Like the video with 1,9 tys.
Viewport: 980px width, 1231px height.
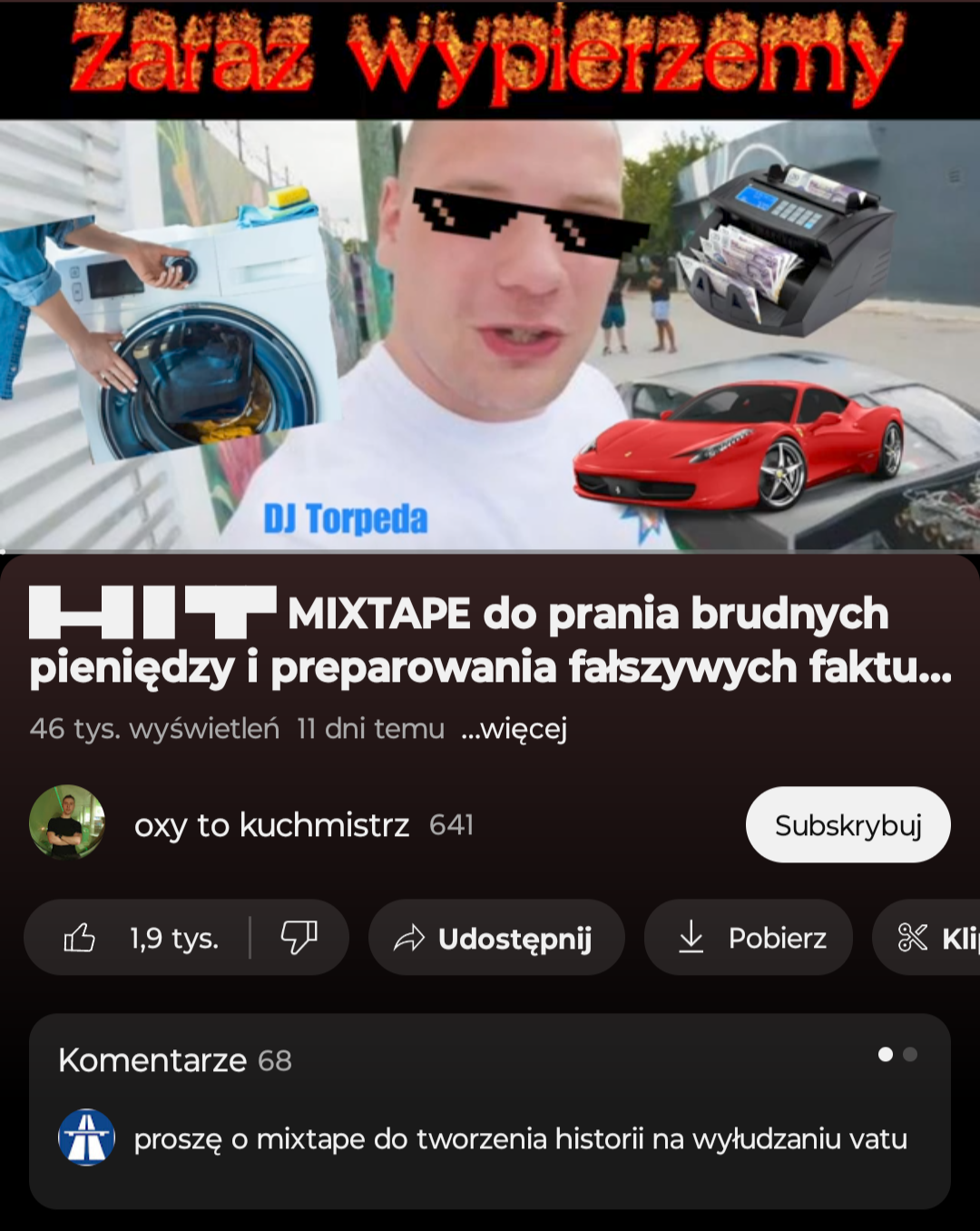point(138,938)
